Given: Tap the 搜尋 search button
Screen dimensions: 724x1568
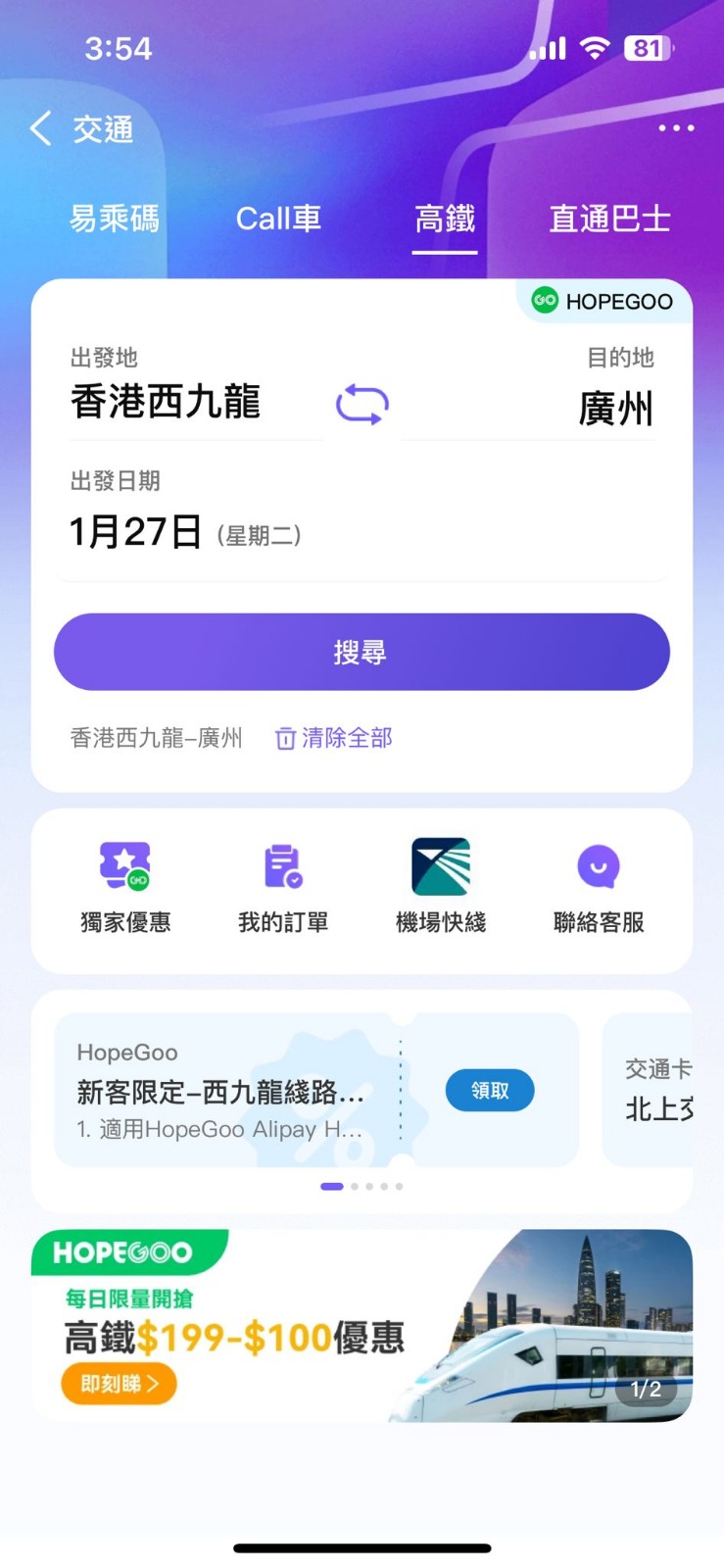Looking at the screenshot, I should pos(362,652).
